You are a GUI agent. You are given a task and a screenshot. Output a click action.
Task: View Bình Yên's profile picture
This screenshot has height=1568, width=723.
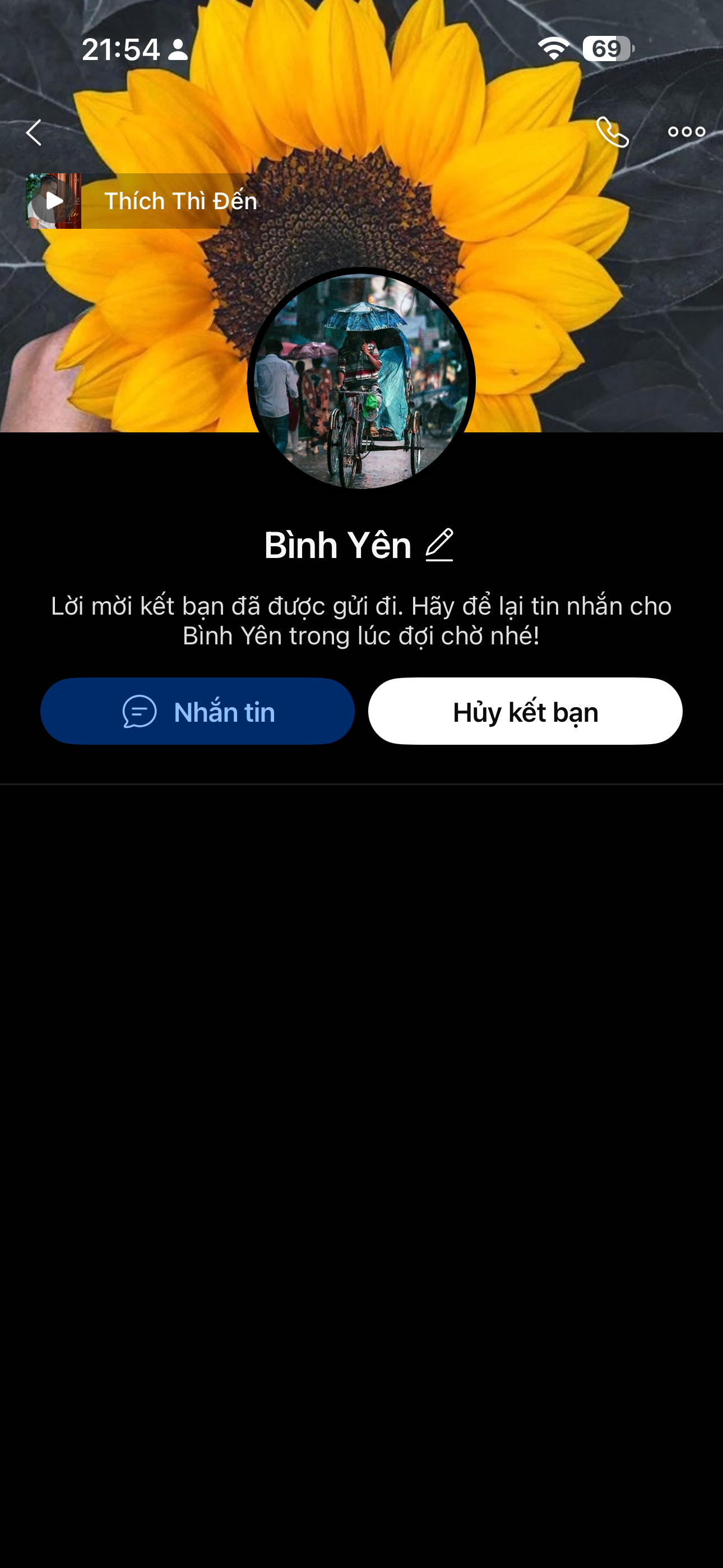361,381
